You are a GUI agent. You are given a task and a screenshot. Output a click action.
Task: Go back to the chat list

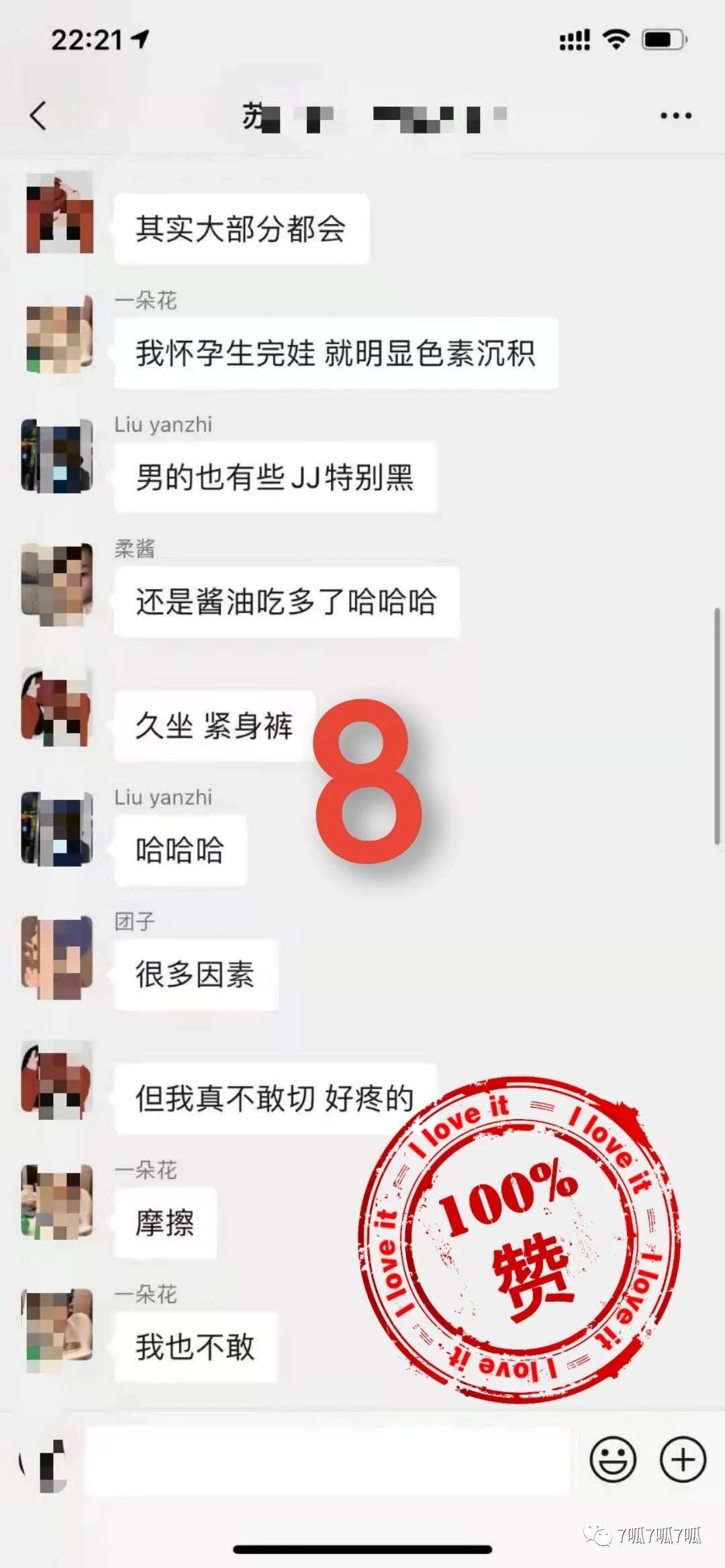pos(39,115)
